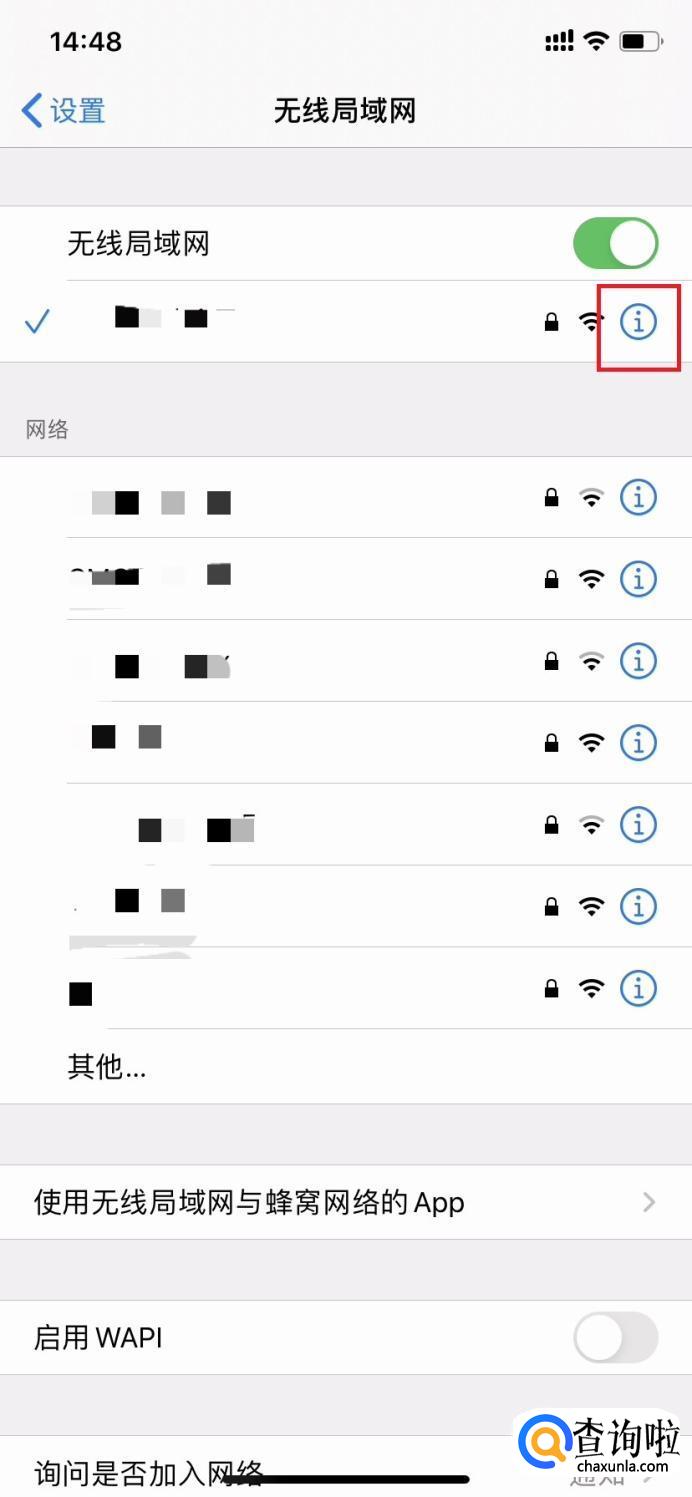Tap 其他... to join another network
This screenshot has height=1497, width=692.
(x=107, y=1067)
